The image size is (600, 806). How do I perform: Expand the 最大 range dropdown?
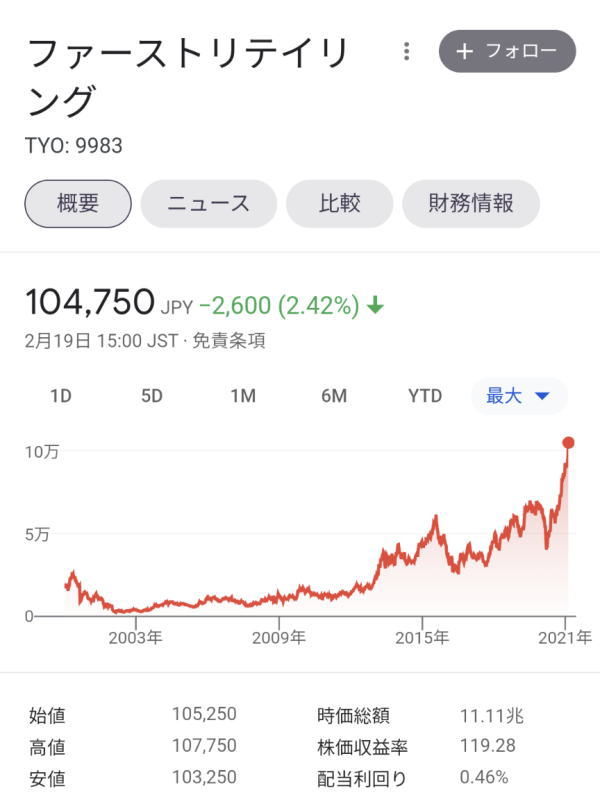[x=518, y=396]
